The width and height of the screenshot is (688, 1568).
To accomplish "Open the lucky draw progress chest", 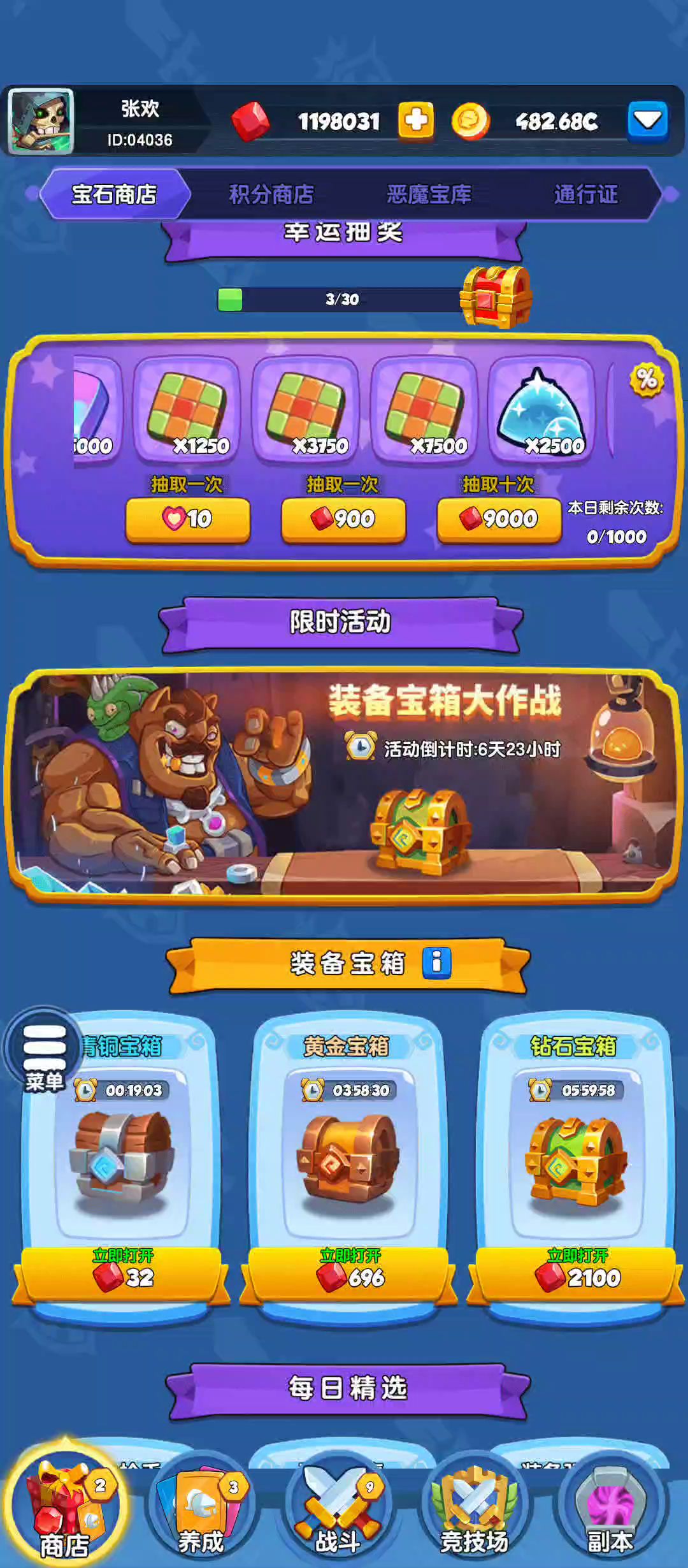I will (x=496, y=297).
